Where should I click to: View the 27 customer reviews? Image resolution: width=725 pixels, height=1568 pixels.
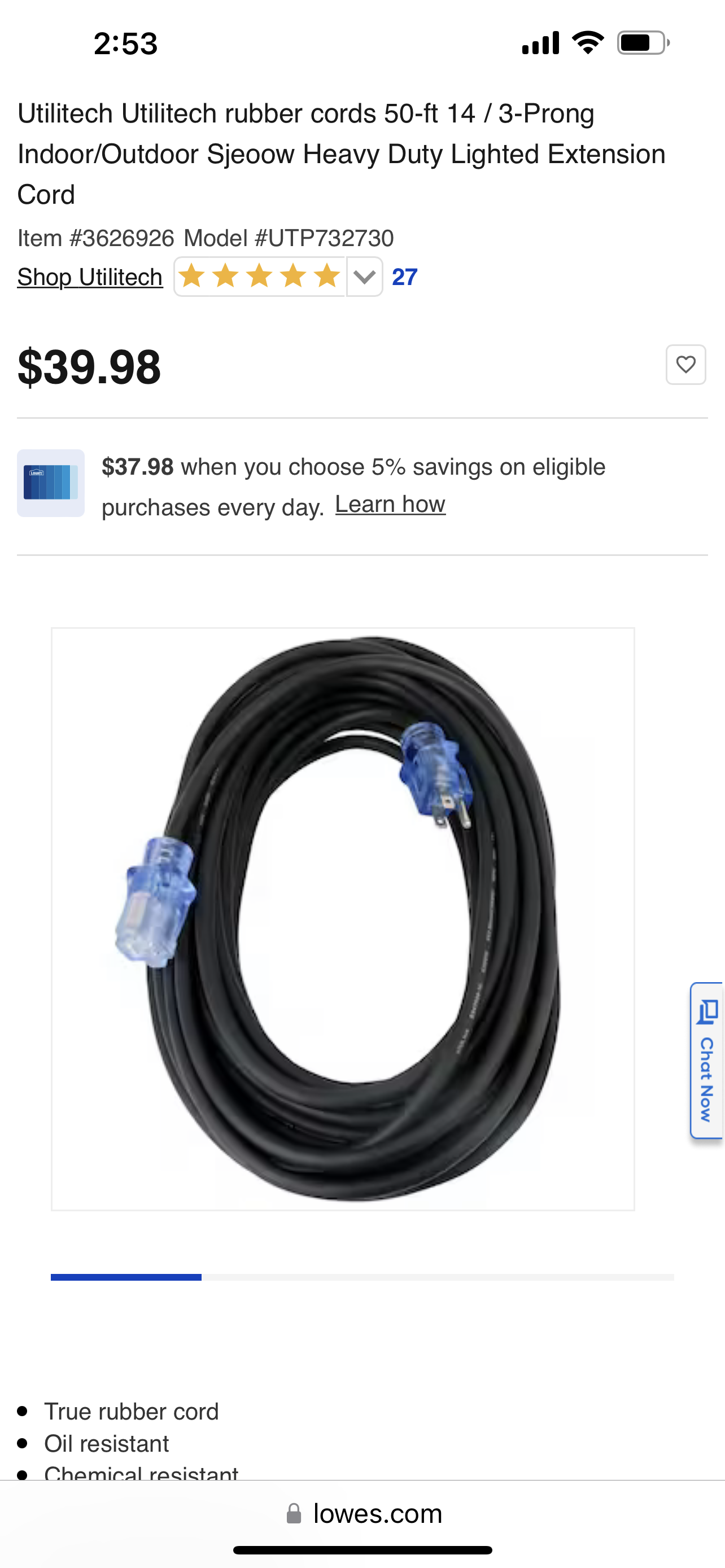(x=405, y=277)
